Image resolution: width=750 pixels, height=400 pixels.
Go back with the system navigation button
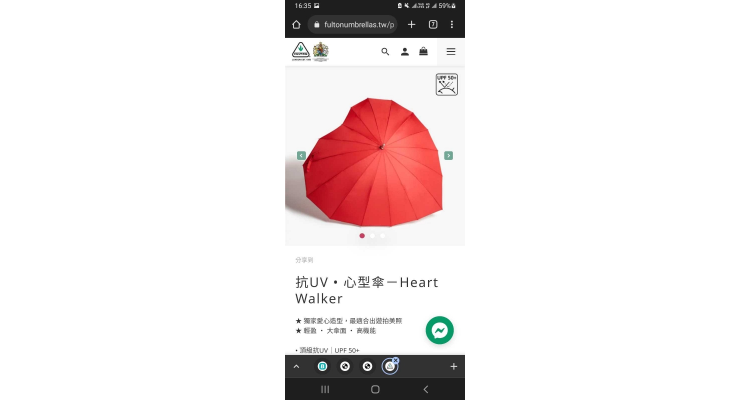coord(425,389)
